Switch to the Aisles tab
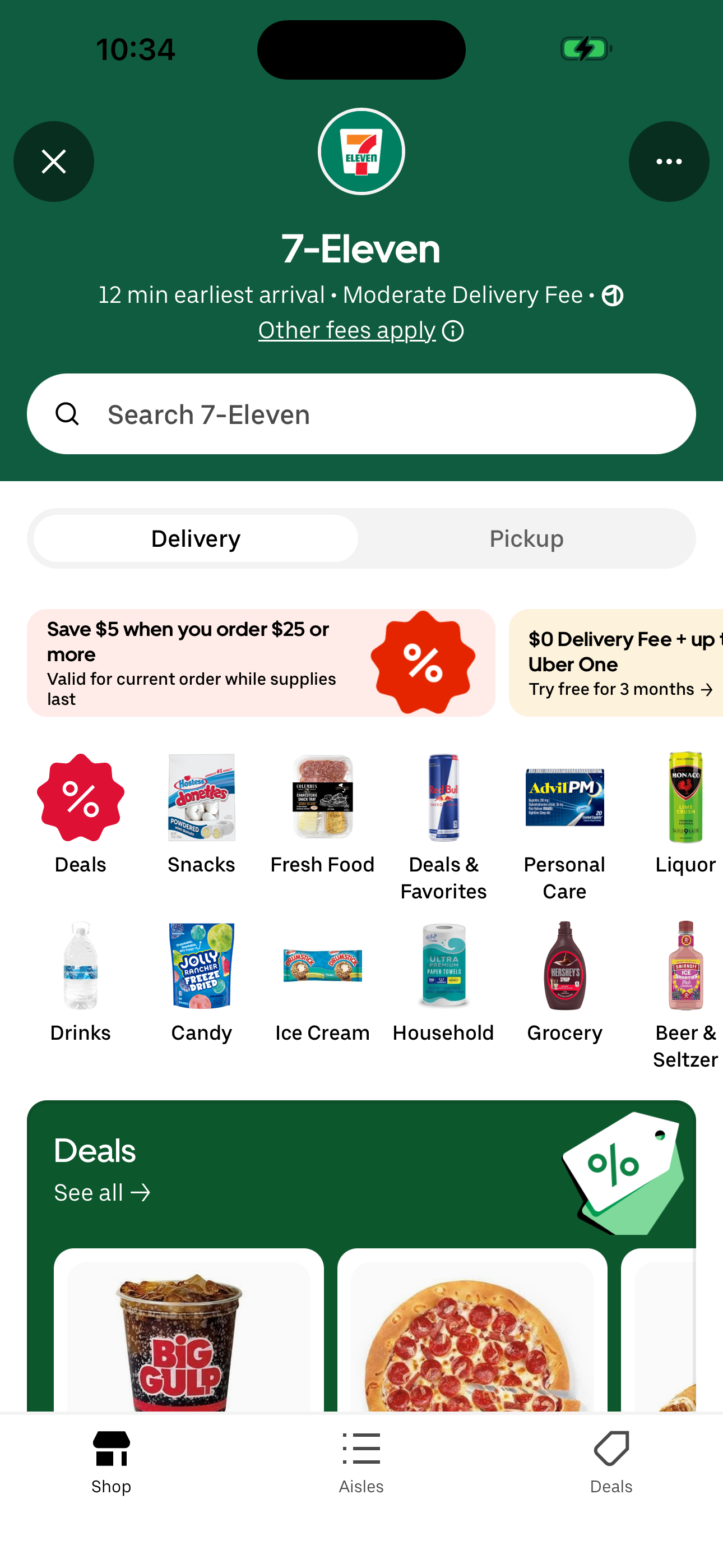 (x=361, y=1462)
